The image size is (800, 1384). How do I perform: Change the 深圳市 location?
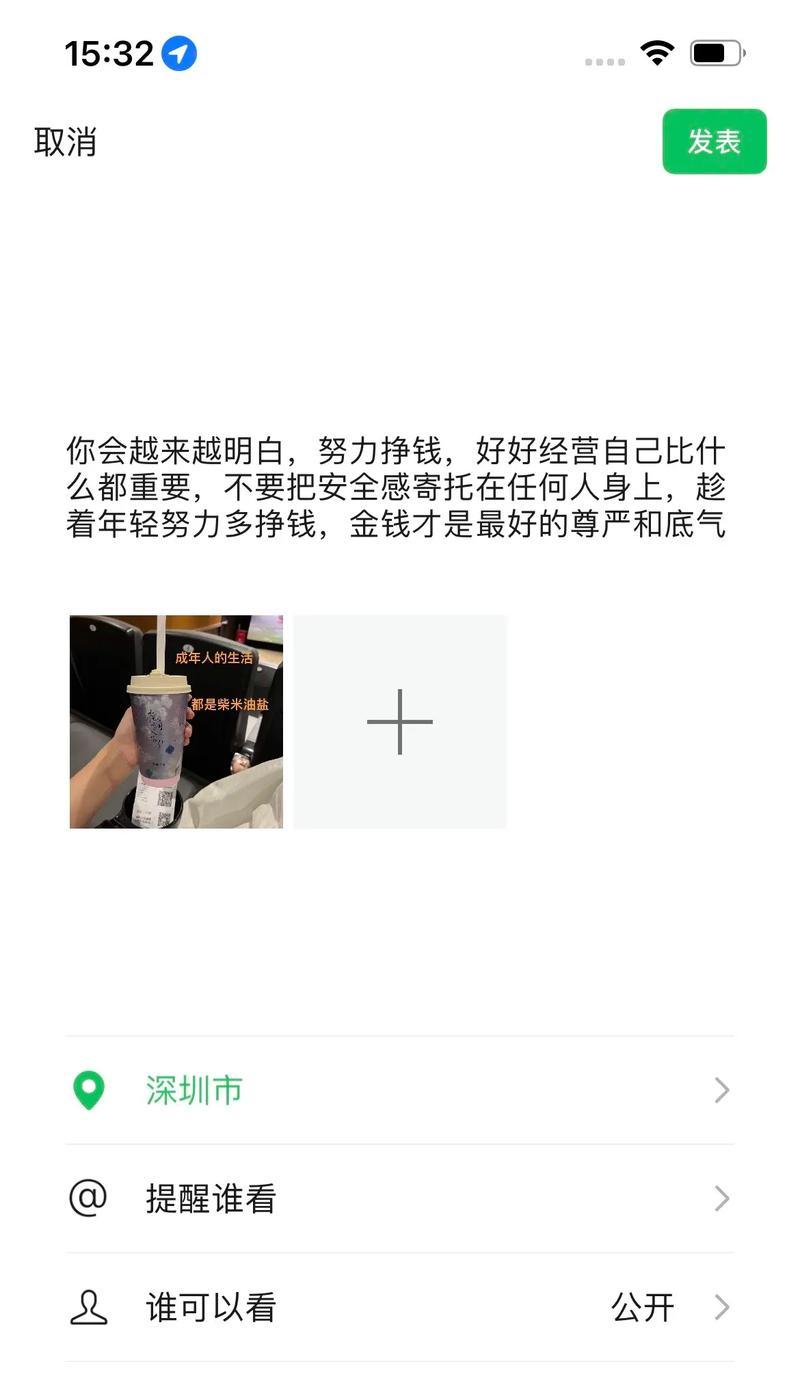click(x=400, y=1090)
